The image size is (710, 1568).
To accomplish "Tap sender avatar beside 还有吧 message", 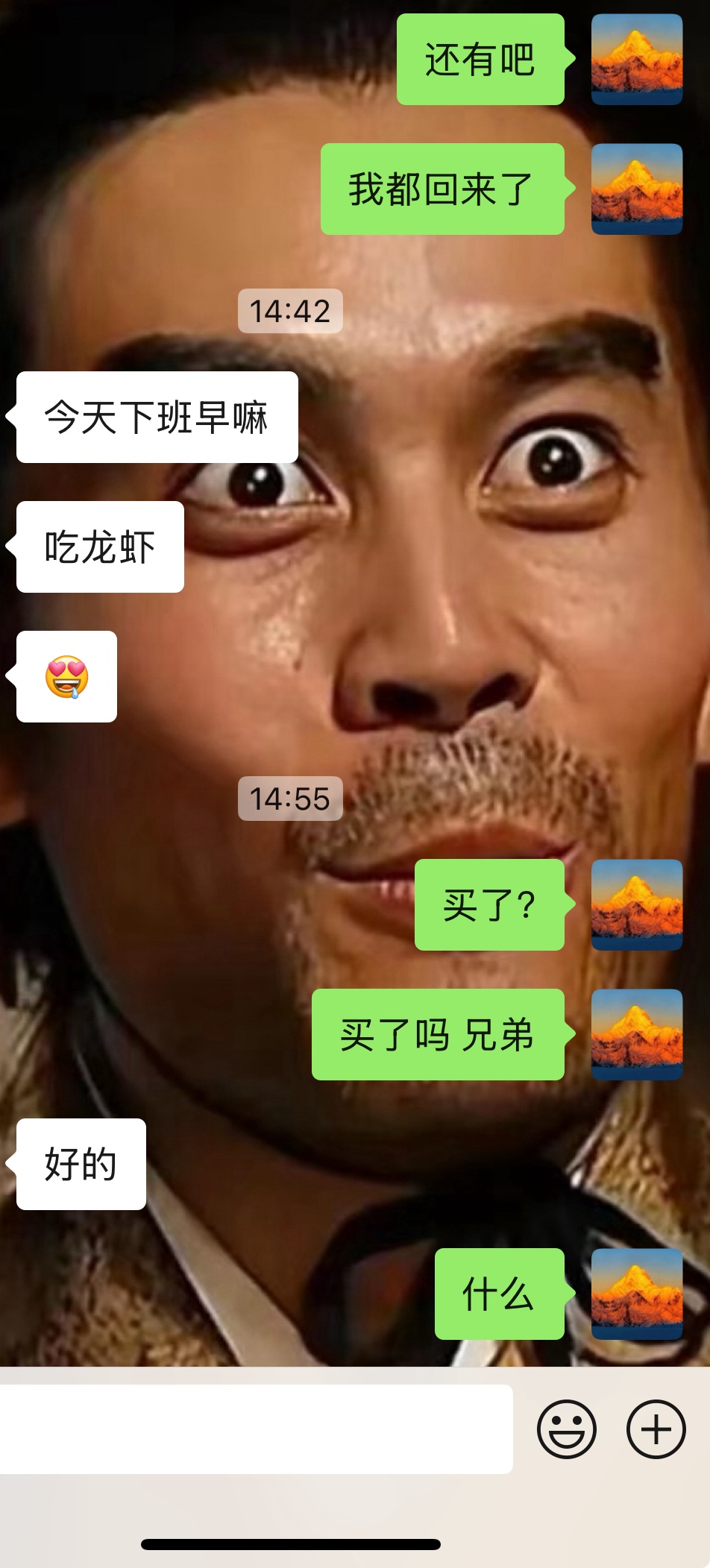I will pos(636,59).
